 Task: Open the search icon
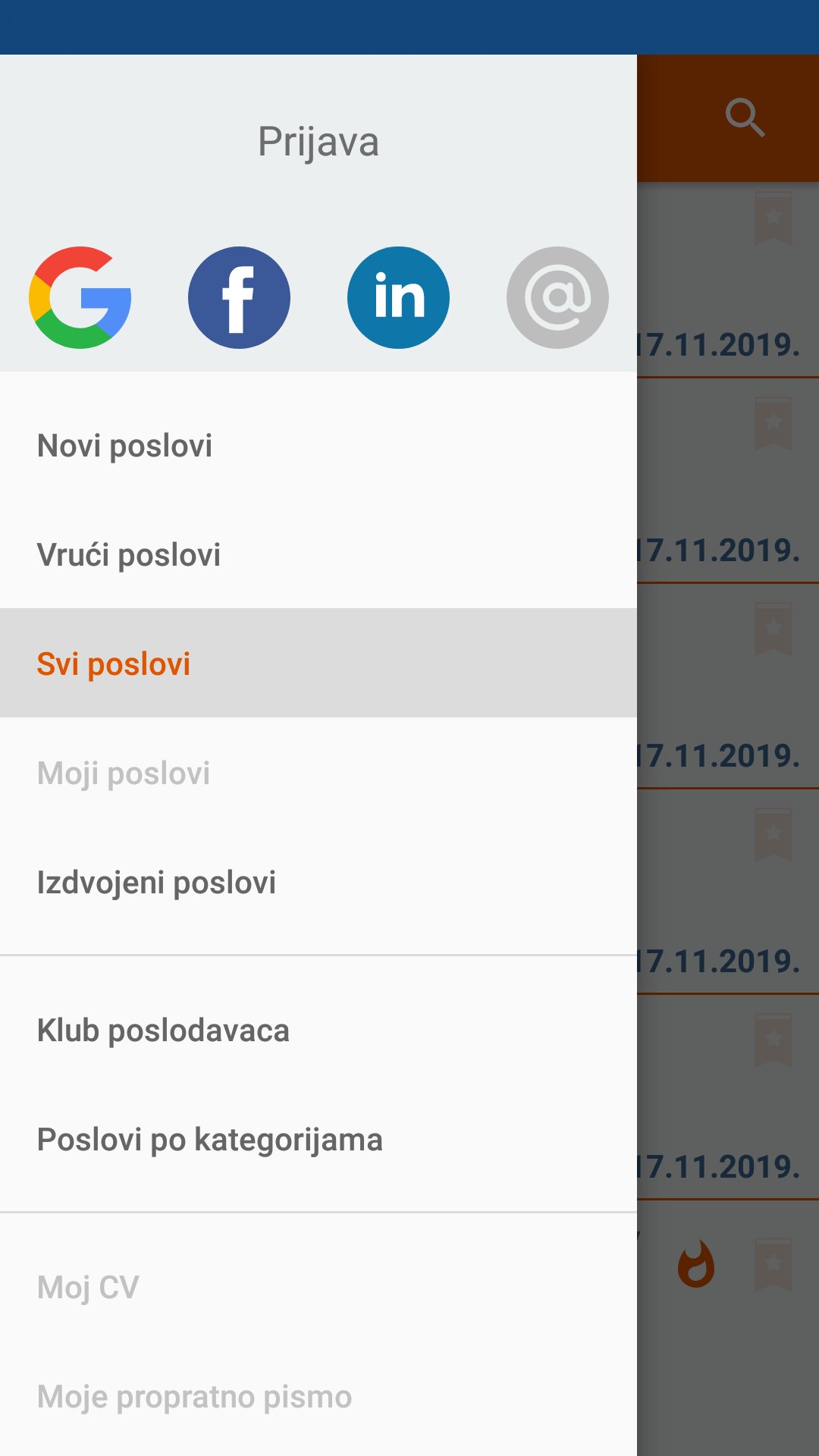tap(746, 117)
